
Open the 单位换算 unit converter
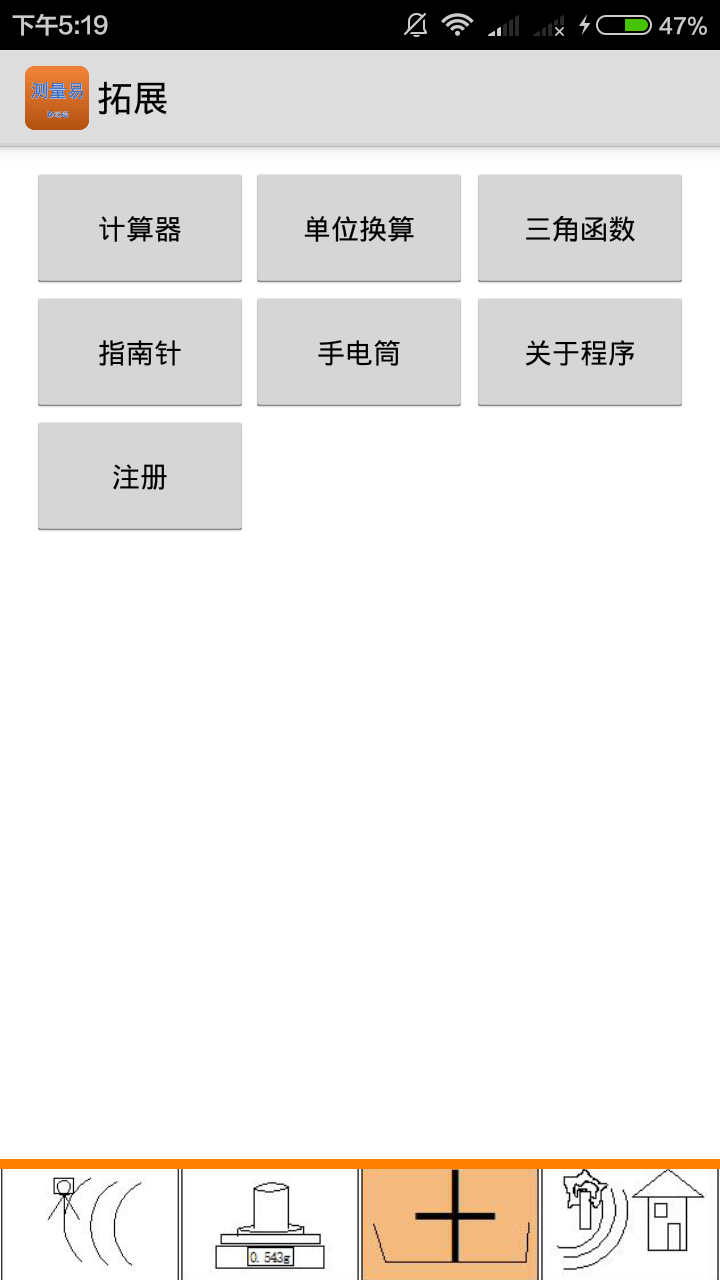[359, 228]
